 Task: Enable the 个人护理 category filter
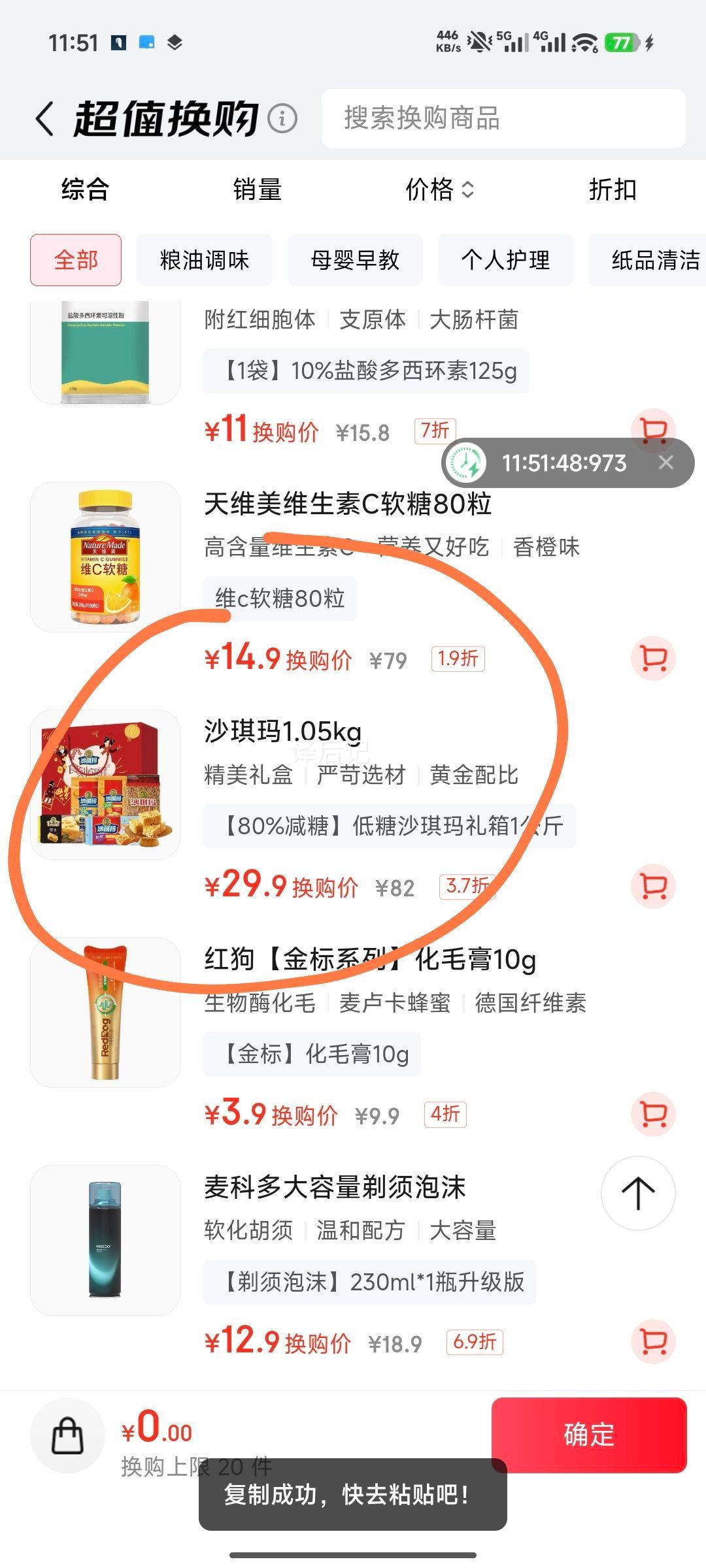(505, 260)
